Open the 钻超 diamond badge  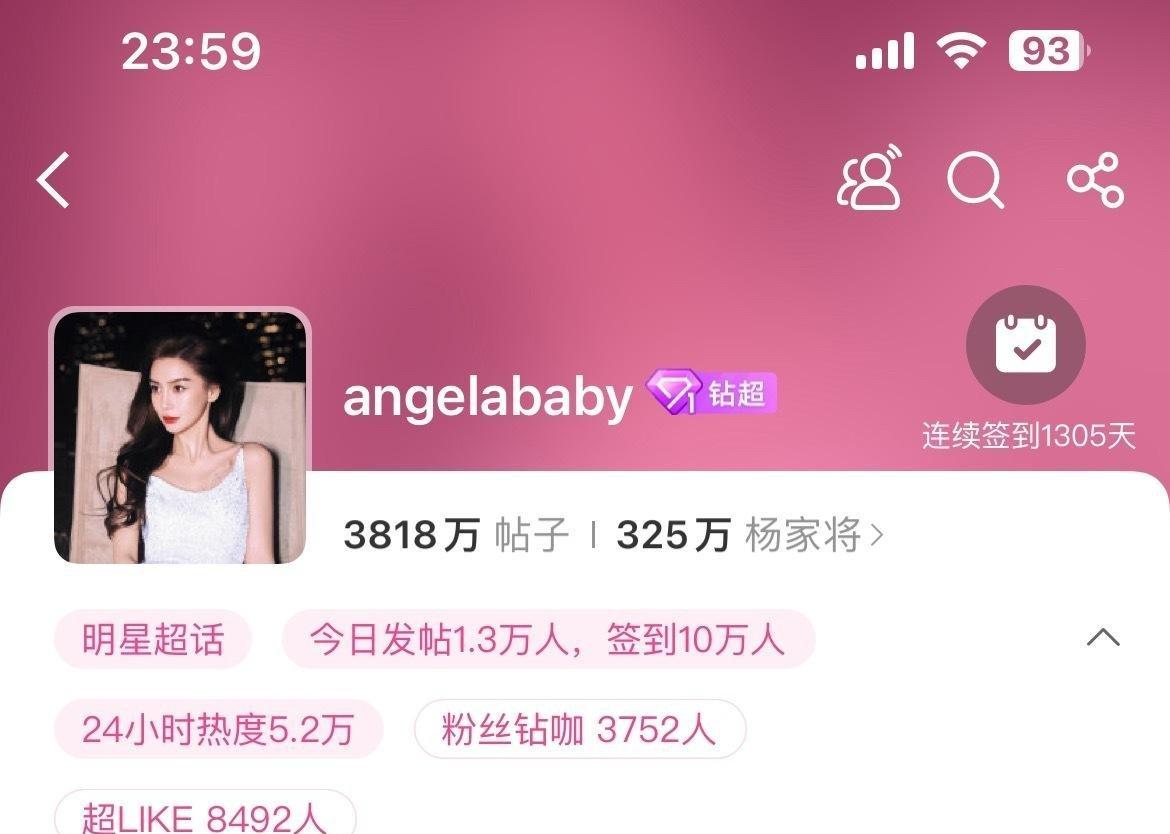[x=712, y=394]
